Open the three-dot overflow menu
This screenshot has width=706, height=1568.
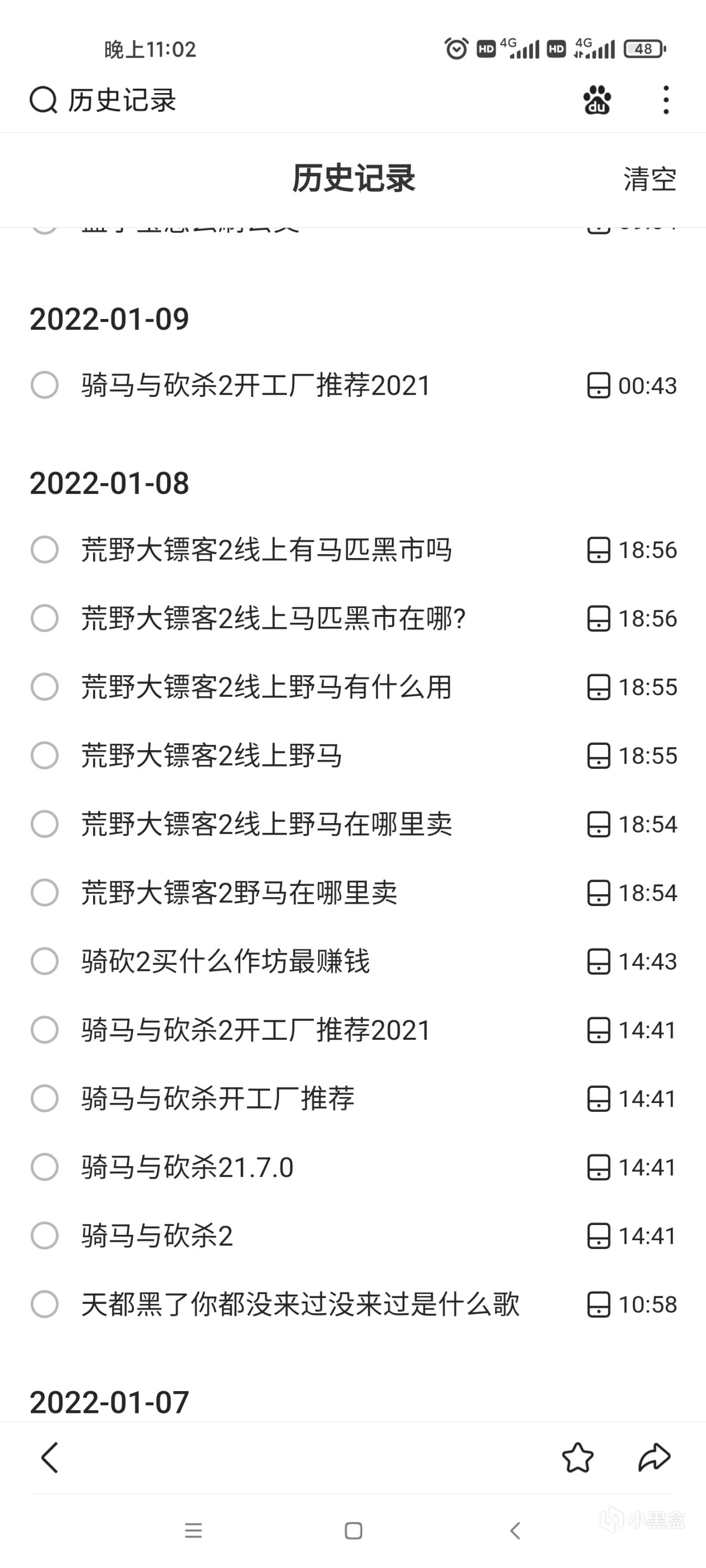[x=666, y=100]
